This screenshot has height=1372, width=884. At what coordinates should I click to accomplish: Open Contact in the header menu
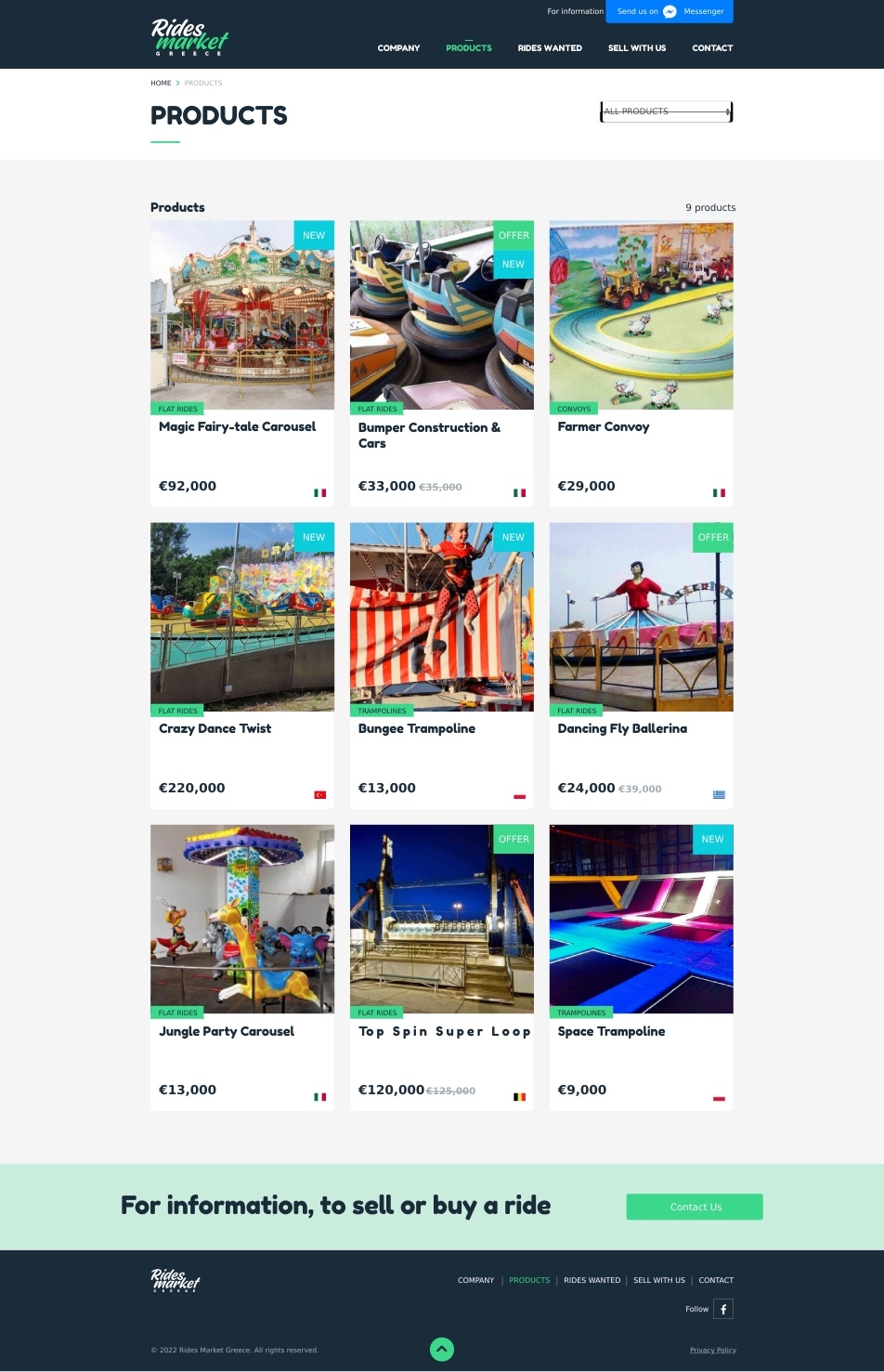coord(712,48)
